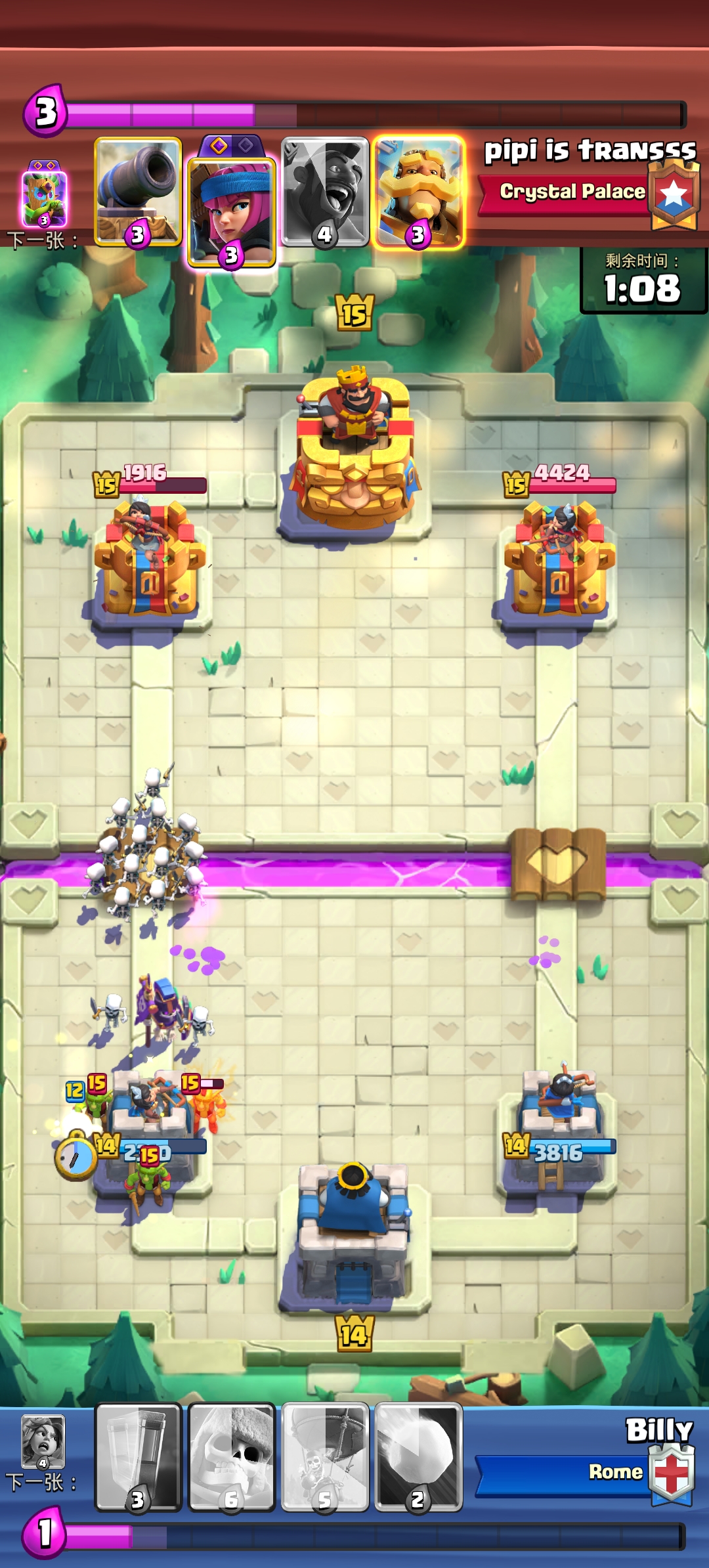Tap the Balloon card in Billy's hand

pos(325,1456)
